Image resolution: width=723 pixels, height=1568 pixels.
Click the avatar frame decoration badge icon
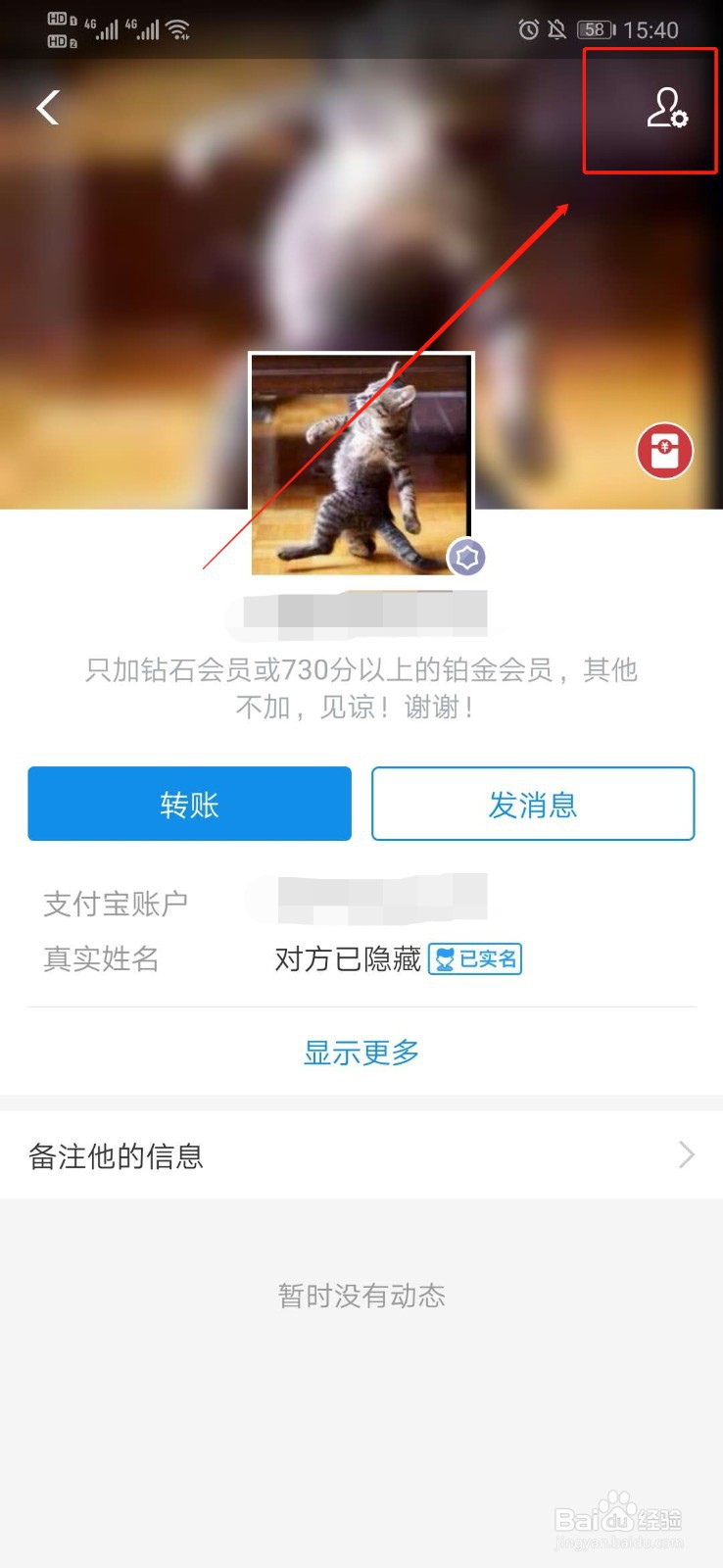click(x=467, y=557)
